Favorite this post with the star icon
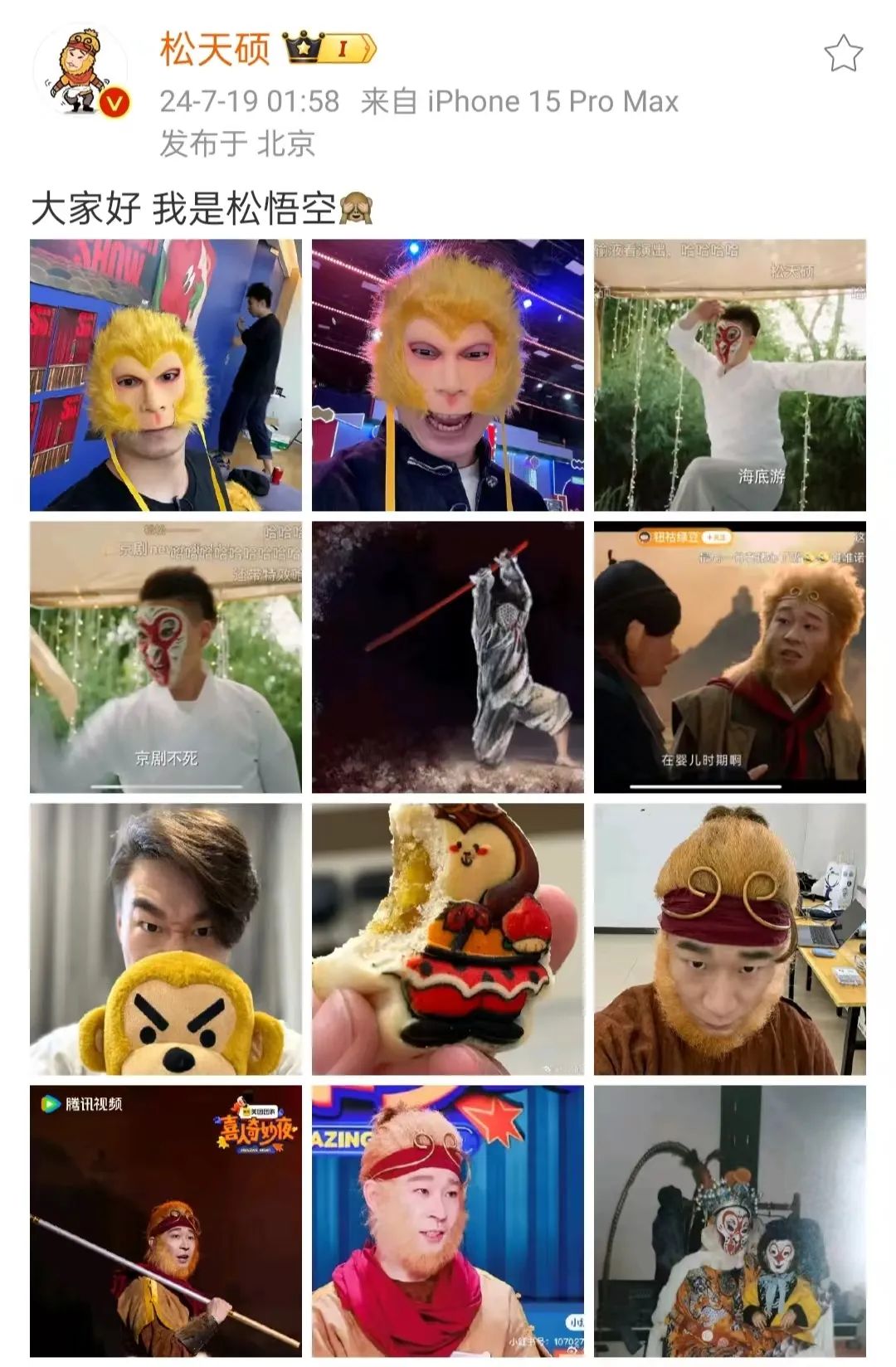This screenshot has width=896, height=1367. tap(843, 54)
